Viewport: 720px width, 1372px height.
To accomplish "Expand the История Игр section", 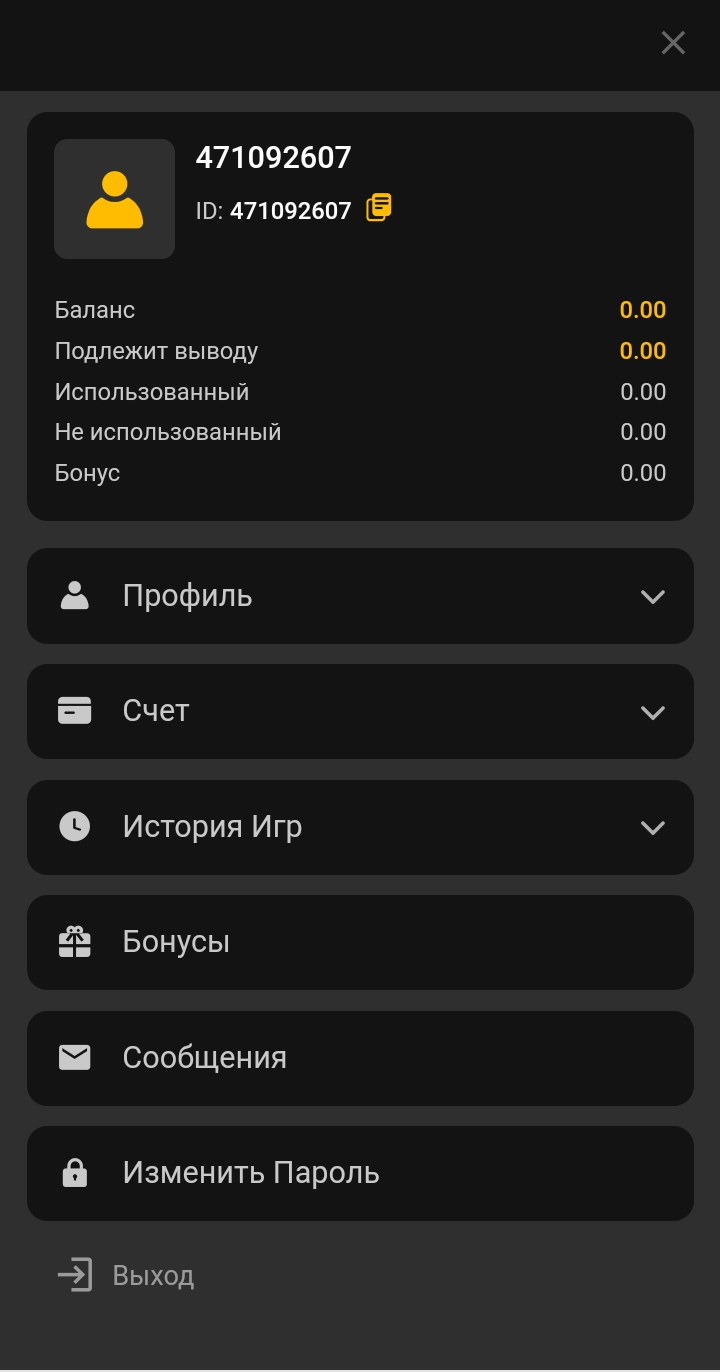I will 360,827.
